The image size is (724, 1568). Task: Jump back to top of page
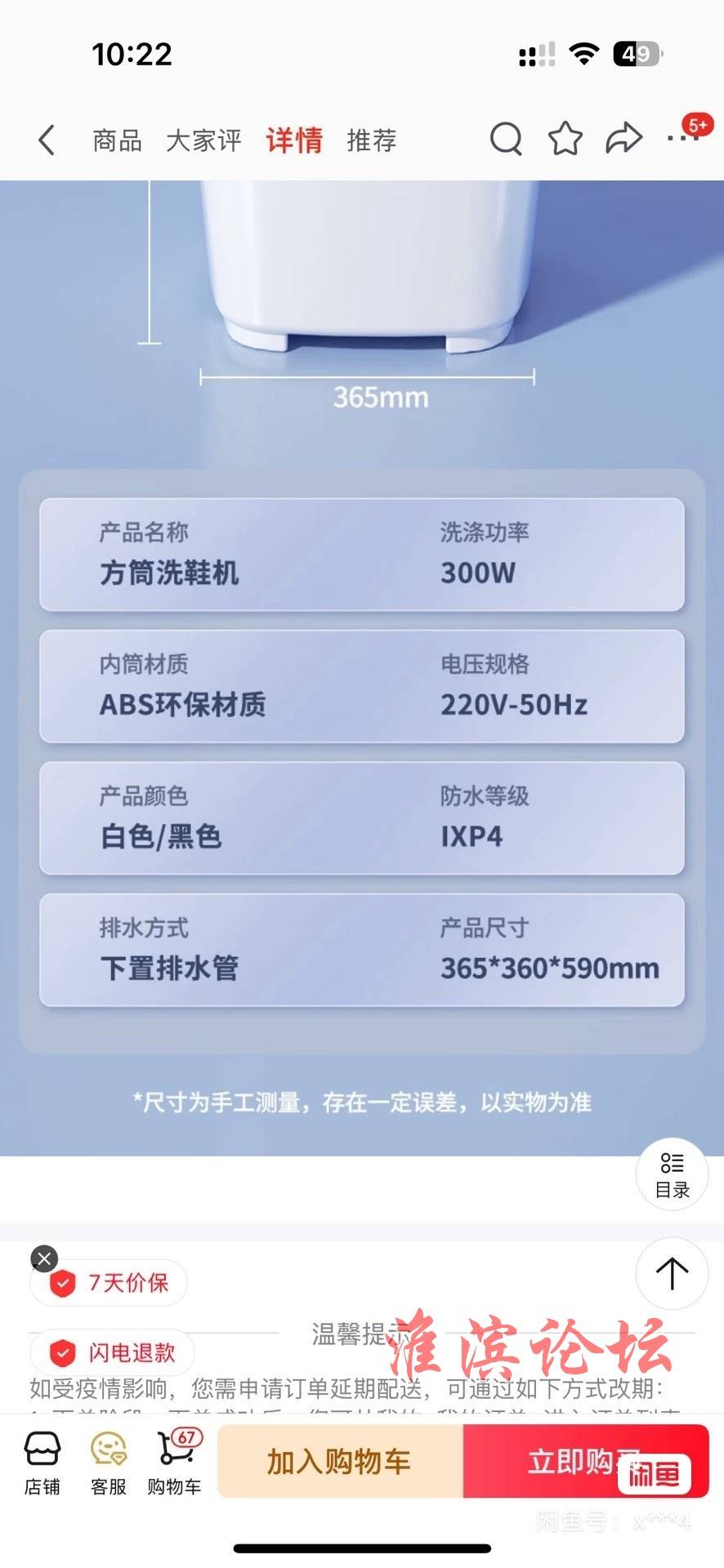pos(672,1273)
